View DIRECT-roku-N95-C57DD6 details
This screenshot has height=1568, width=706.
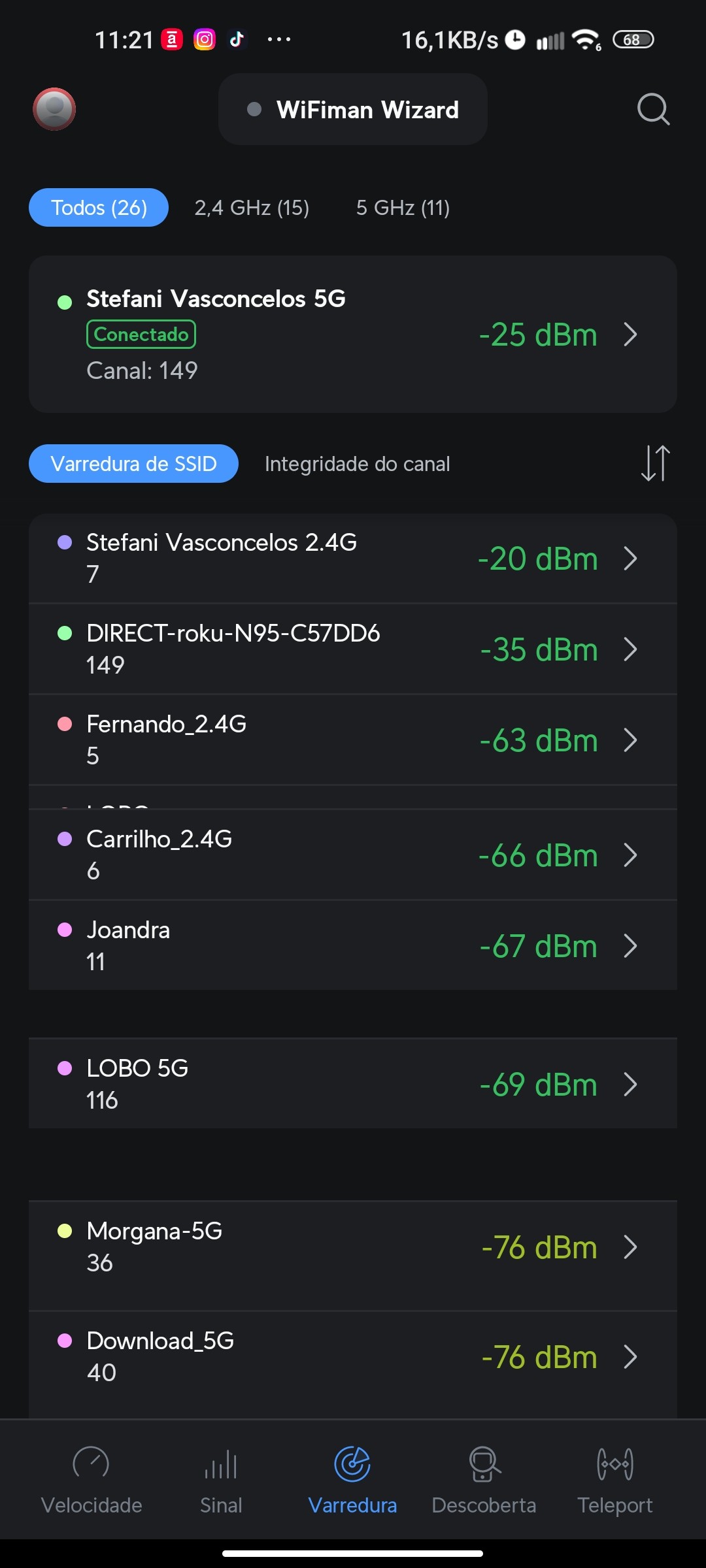tap(353, 649)
